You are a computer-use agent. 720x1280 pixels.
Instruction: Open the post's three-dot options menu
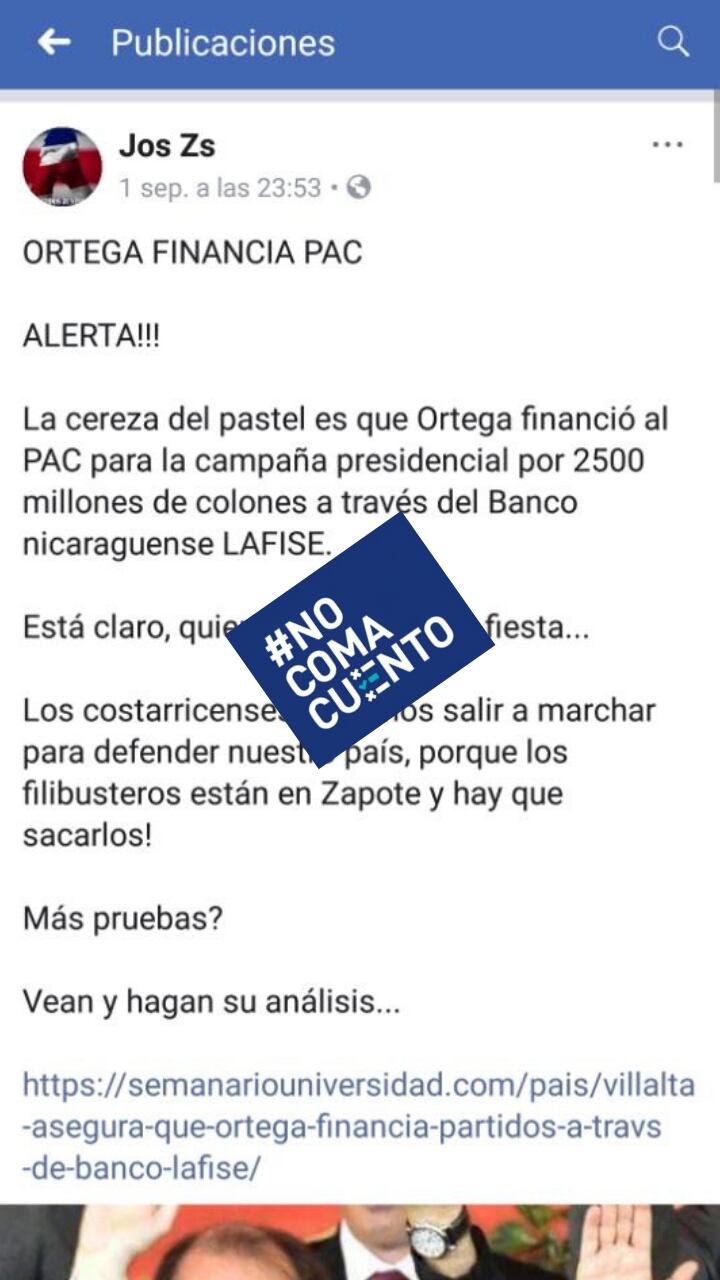667,146
